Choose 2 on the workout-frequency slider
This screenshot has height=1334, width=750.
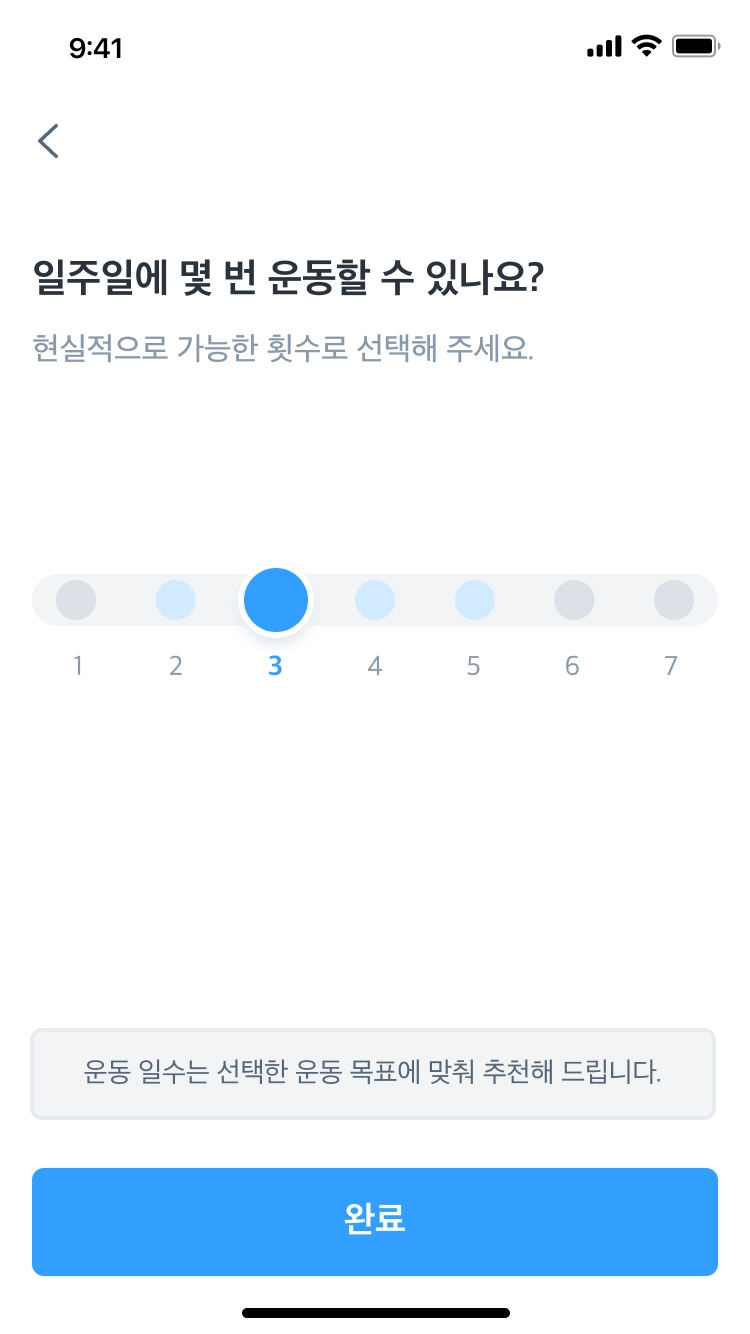(176, 600)
